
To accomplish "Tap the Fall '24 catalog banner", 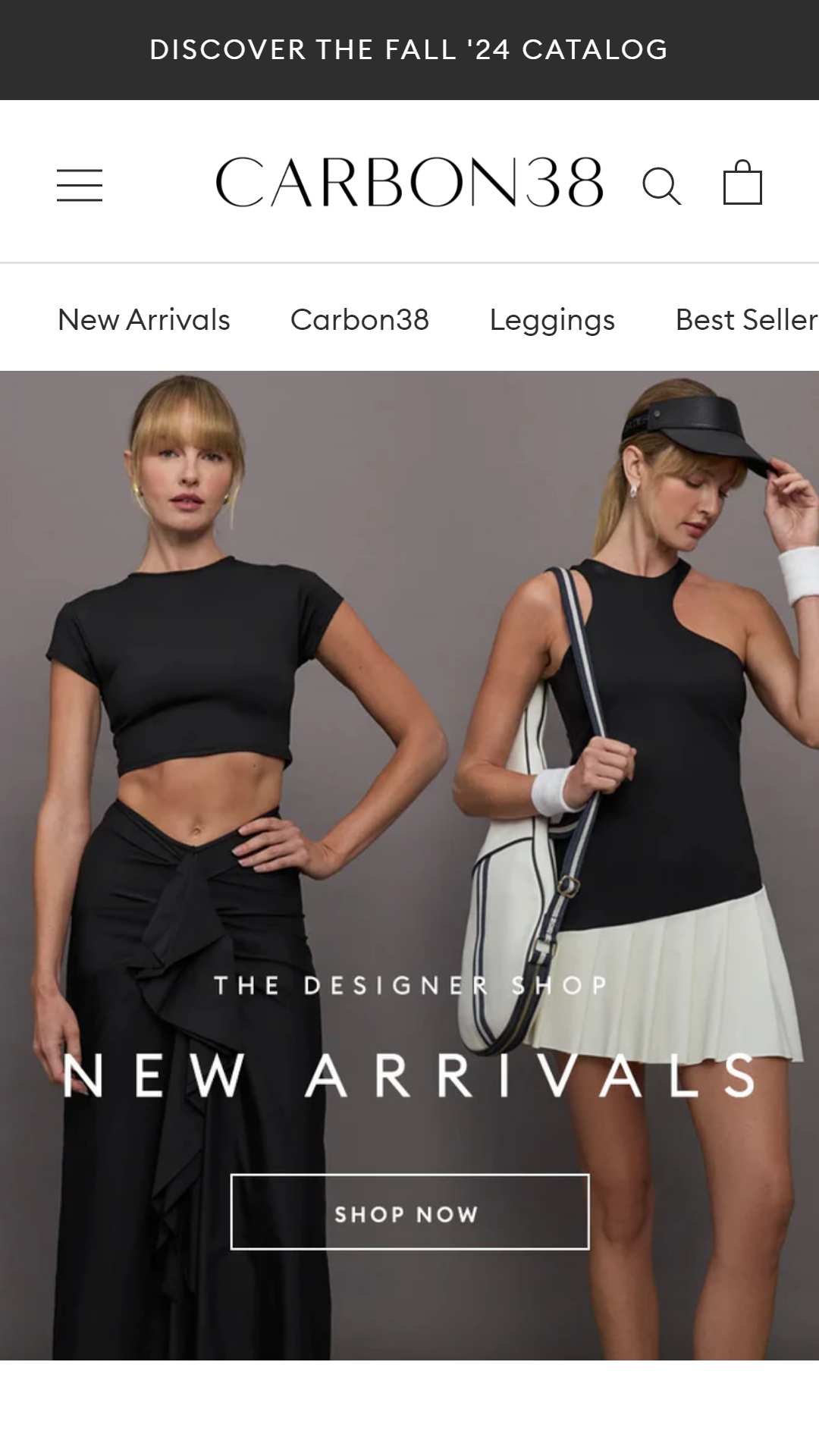I will tap(409, 50).
